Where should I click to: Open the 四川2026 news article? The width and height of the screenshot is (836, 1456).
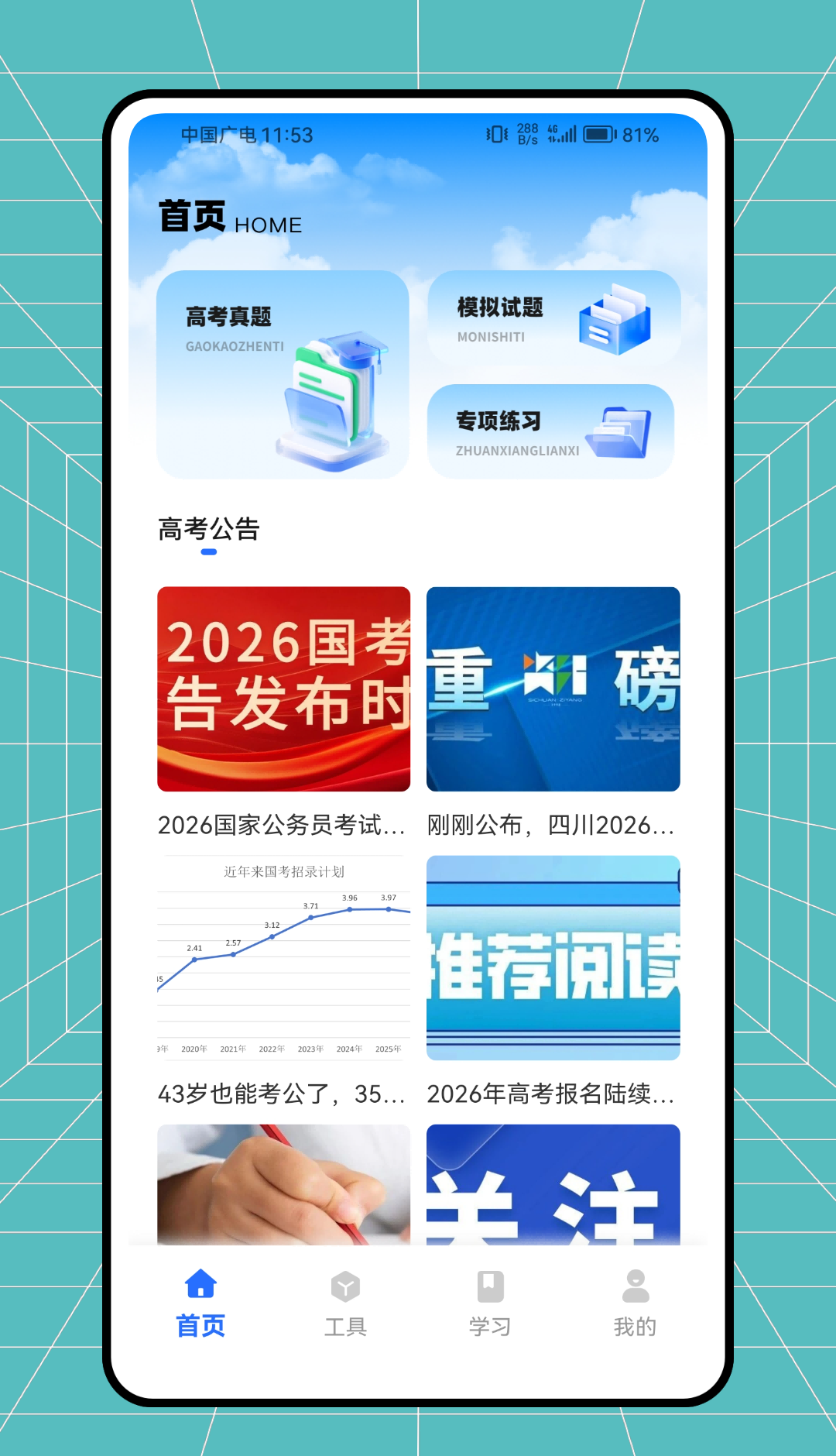tap(553, 826)
